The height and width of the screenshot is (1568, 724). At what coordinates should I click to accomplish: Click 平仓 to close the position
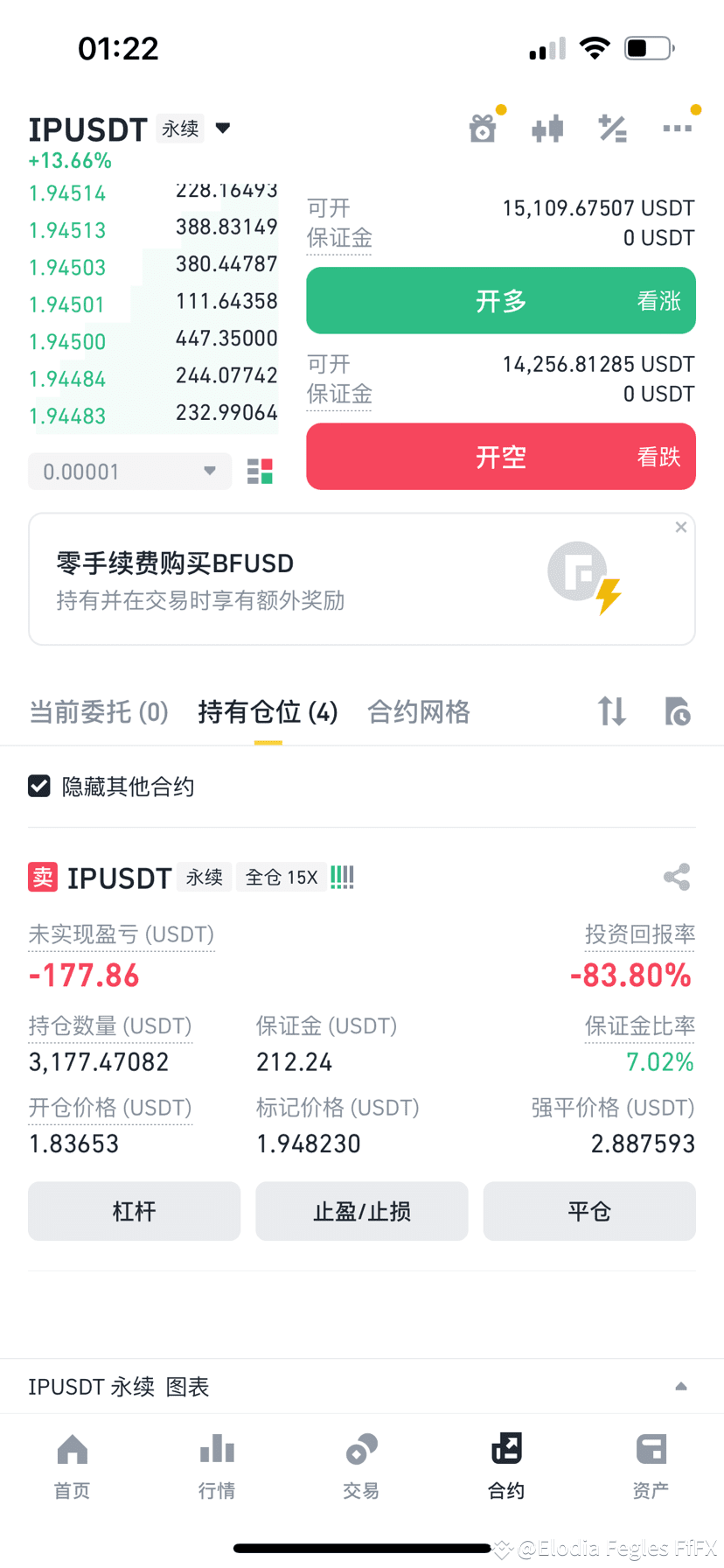[x=588, y=1211]
